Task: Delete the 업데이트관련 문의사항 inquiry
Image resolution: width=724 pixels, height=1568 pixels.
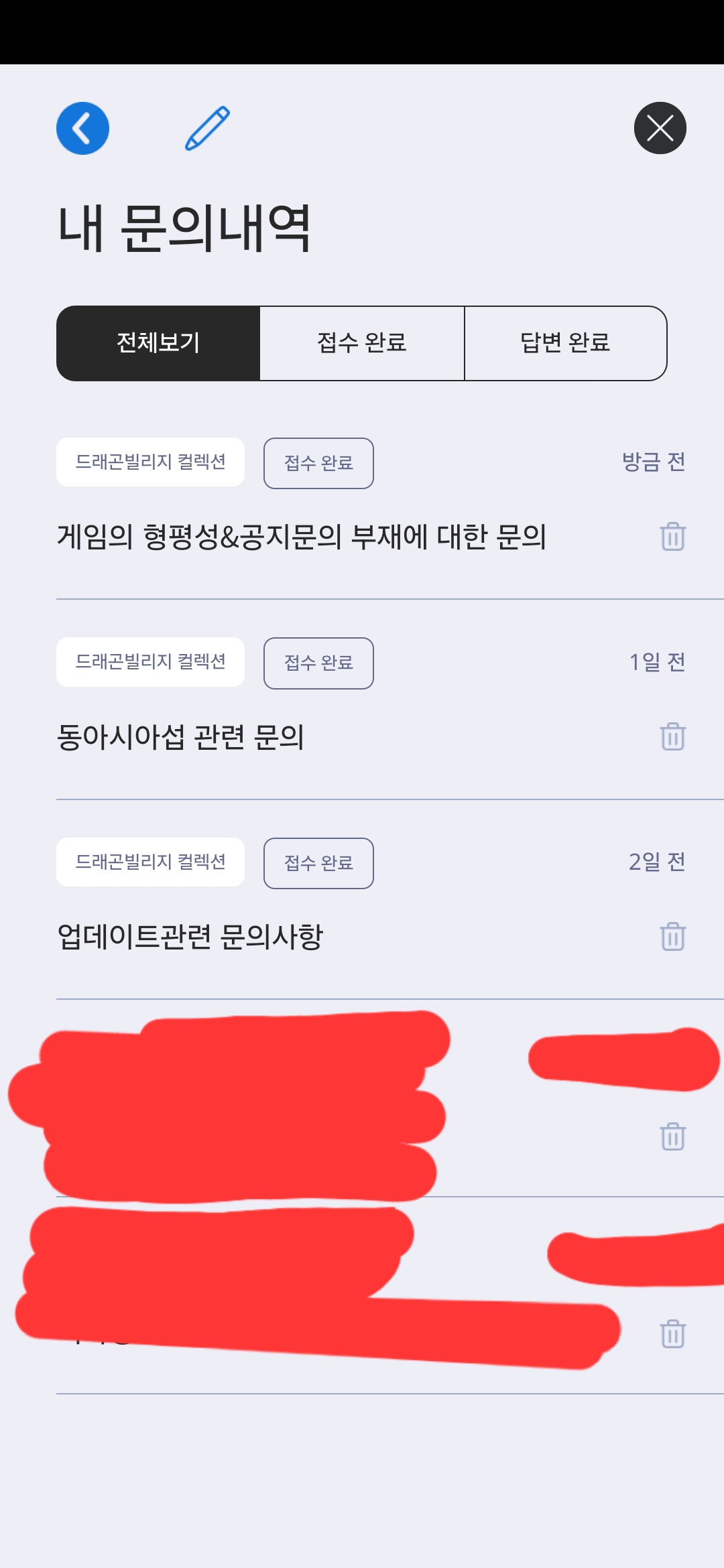Action: point(672,936)
